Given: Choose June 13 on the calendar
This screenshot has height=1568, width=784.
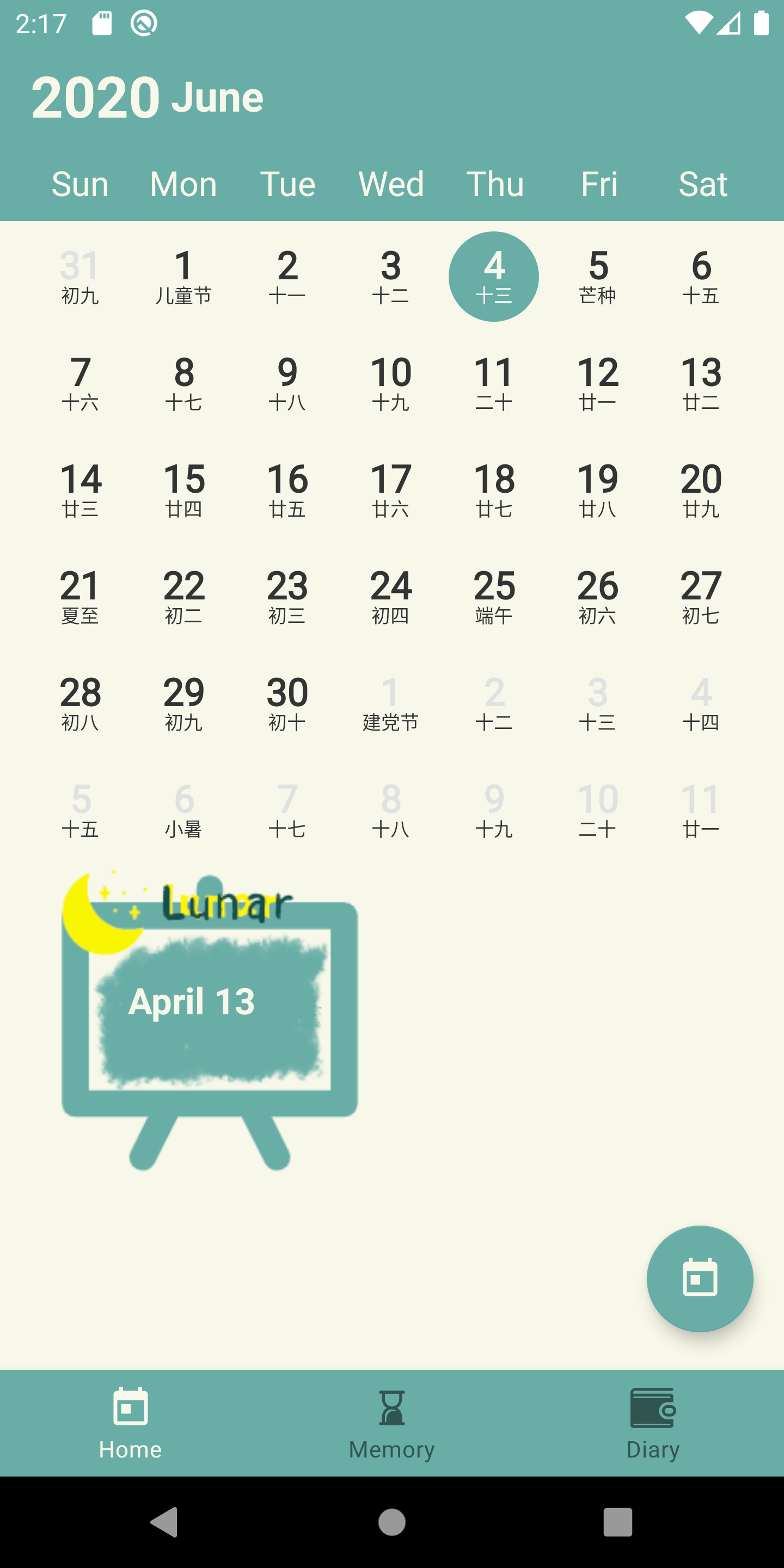Looking at the screenshot, I should [x=701, y=383].
